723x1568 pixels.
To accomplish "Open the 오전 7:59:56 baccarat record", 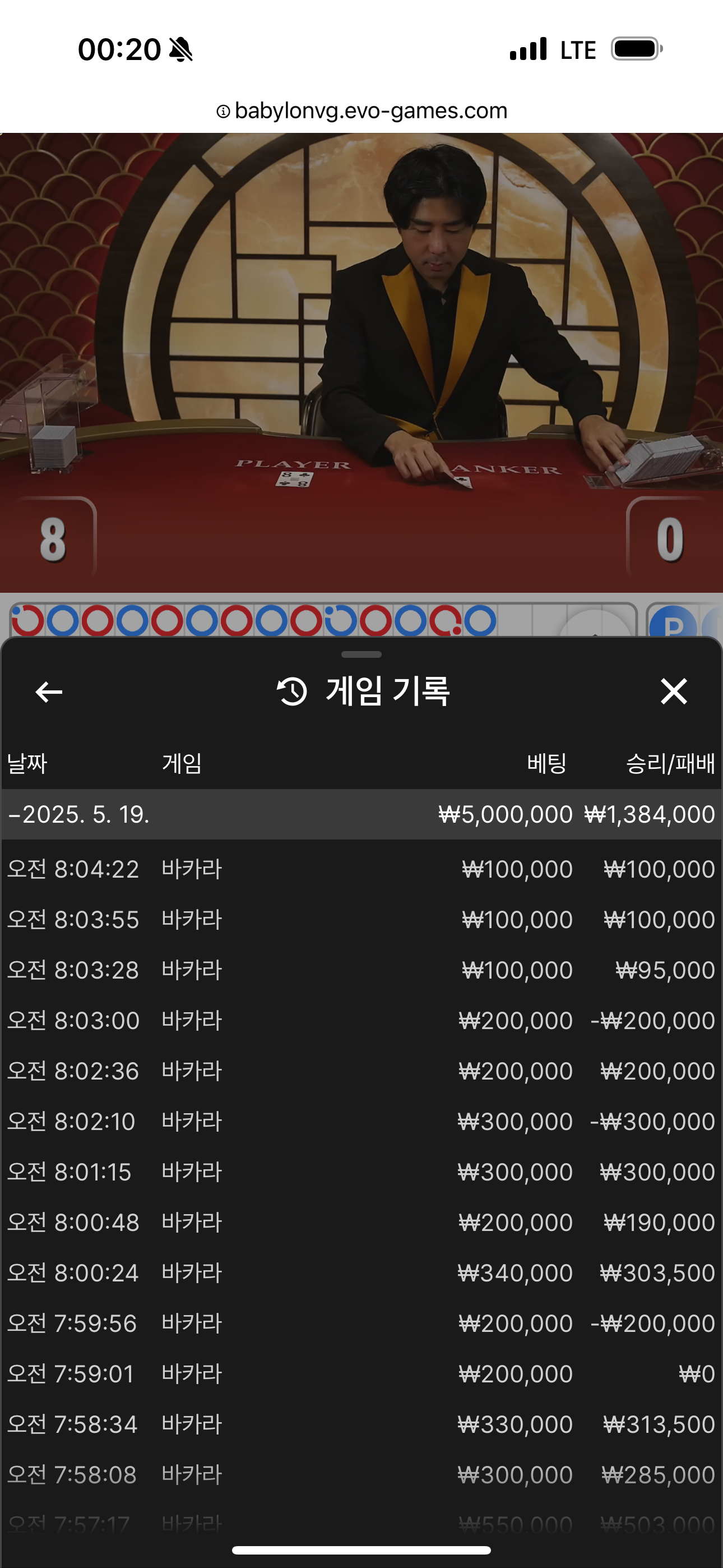I will [x=361, y=1323].
